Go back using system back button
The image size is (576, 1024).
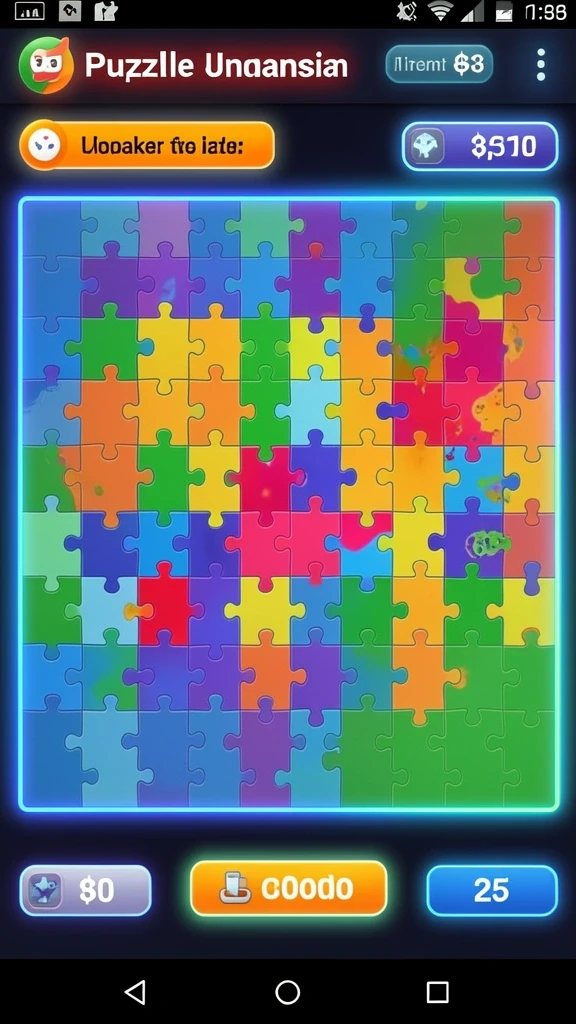pyautogui.click(x=135, y=992)
